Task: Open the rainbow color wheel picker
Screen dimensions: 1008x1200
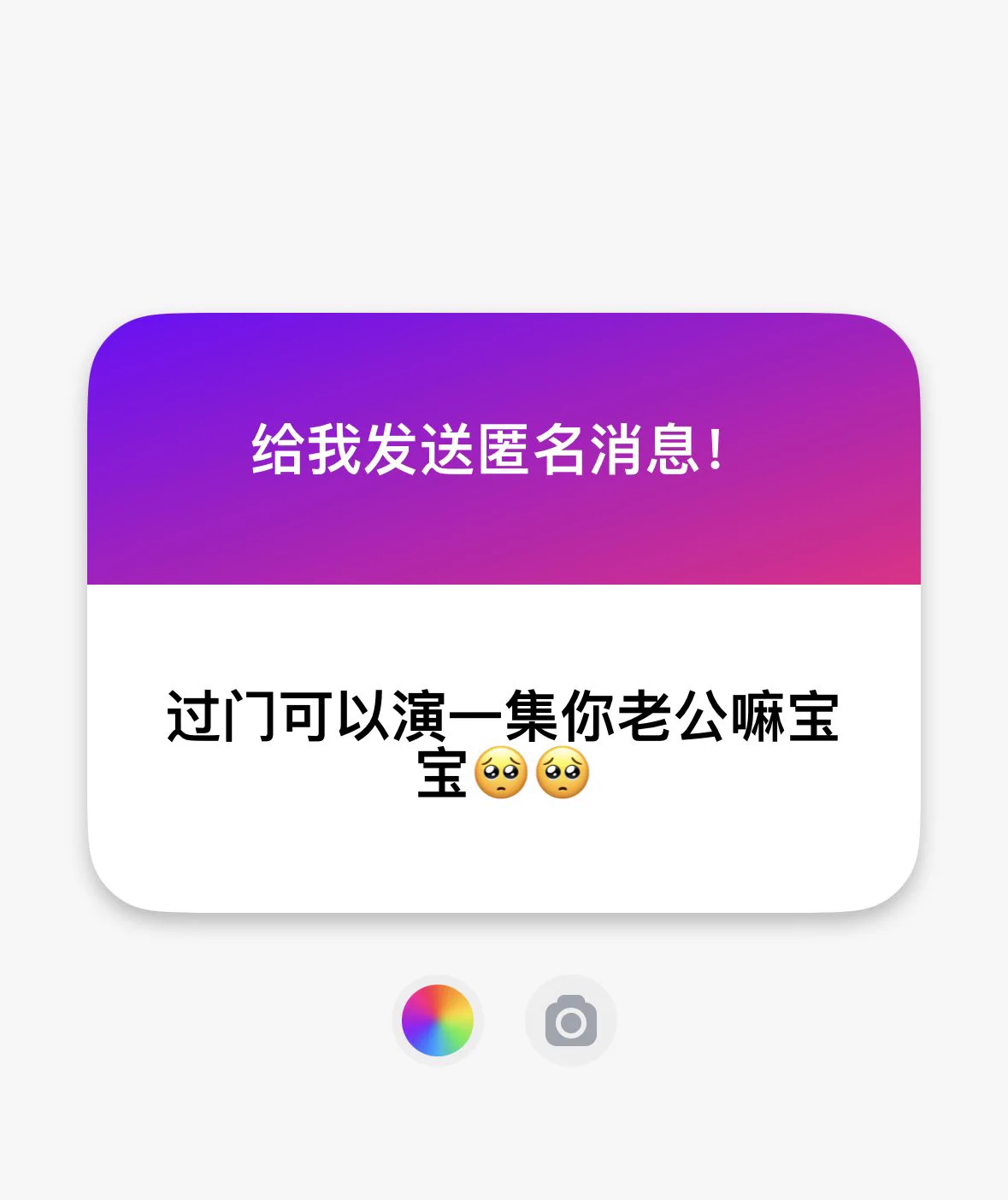Action: click(438, 1021)
